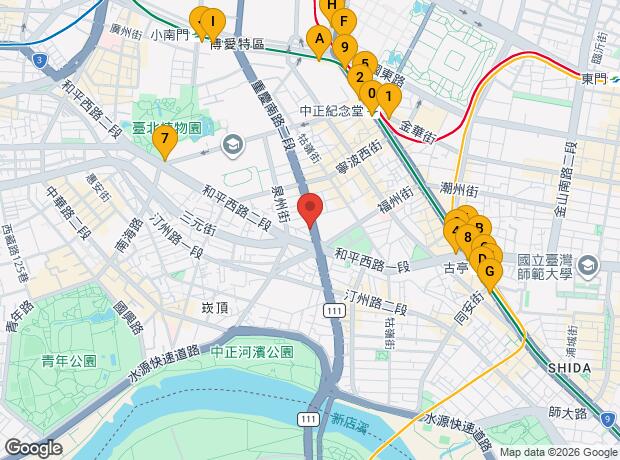Choose the marker labeled B
Screen dimensions: 620x460
click(x=479, y=227)
